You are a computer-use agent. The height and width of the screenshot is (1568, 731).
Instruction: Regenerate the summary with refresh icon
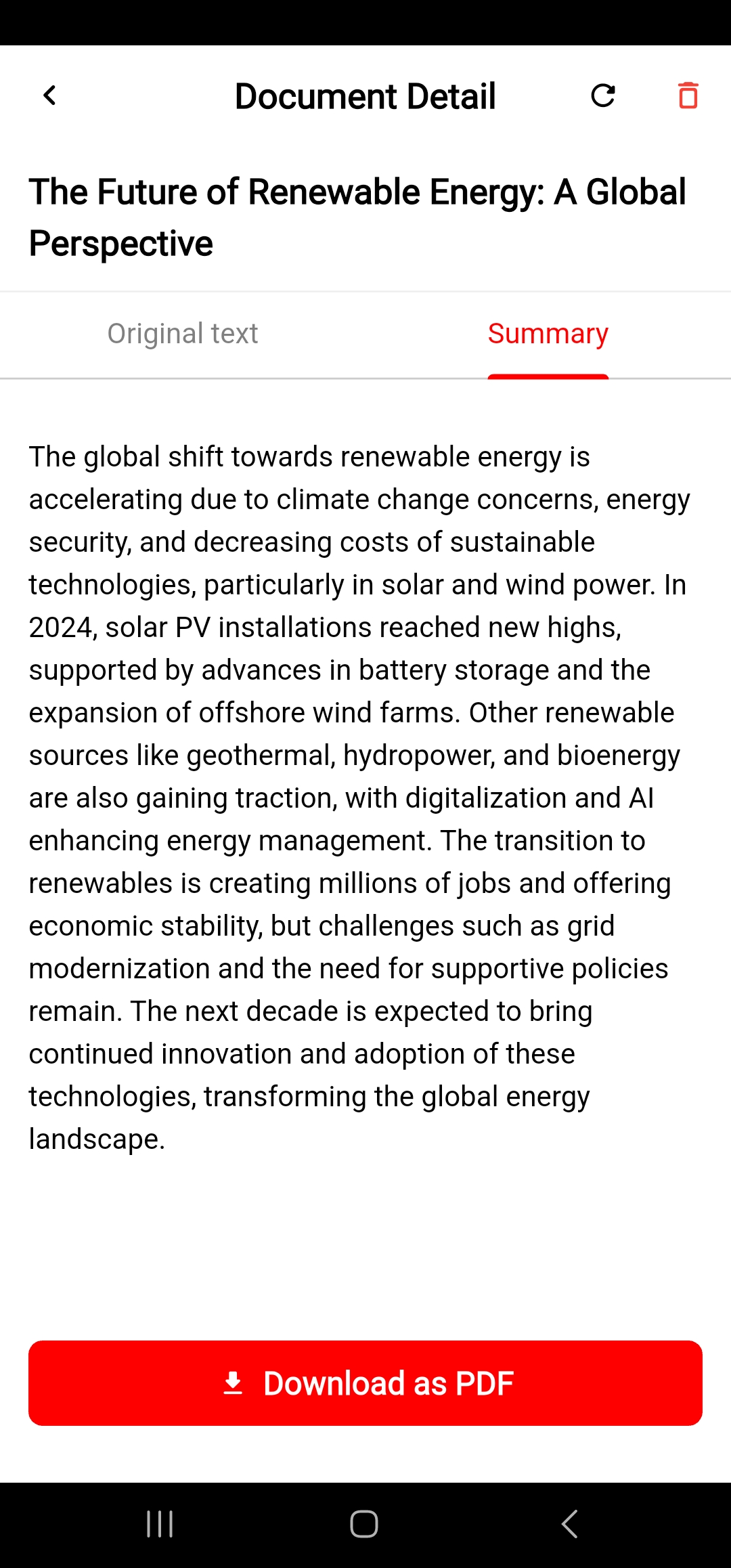pos(602,95)
